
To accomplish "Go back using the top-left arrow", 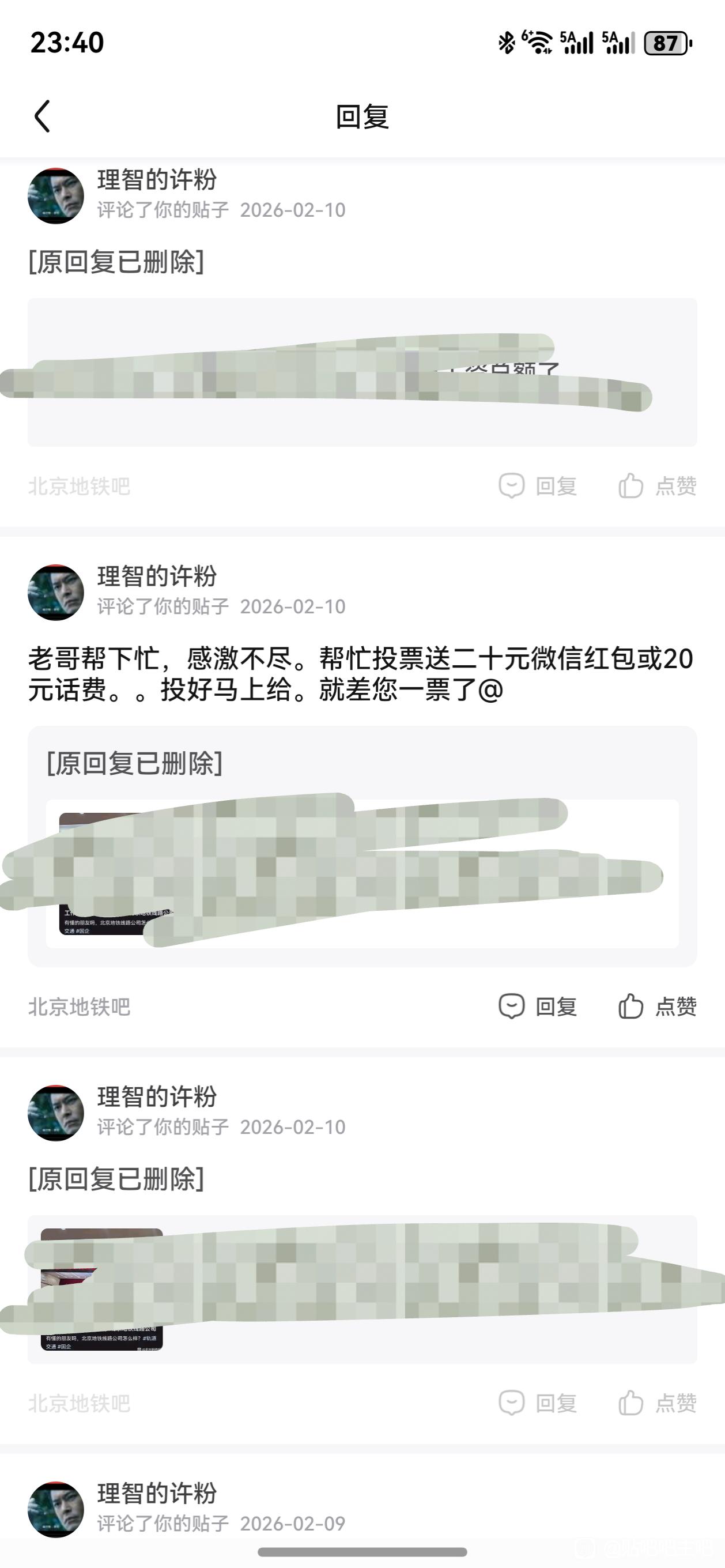I will 42,116.
